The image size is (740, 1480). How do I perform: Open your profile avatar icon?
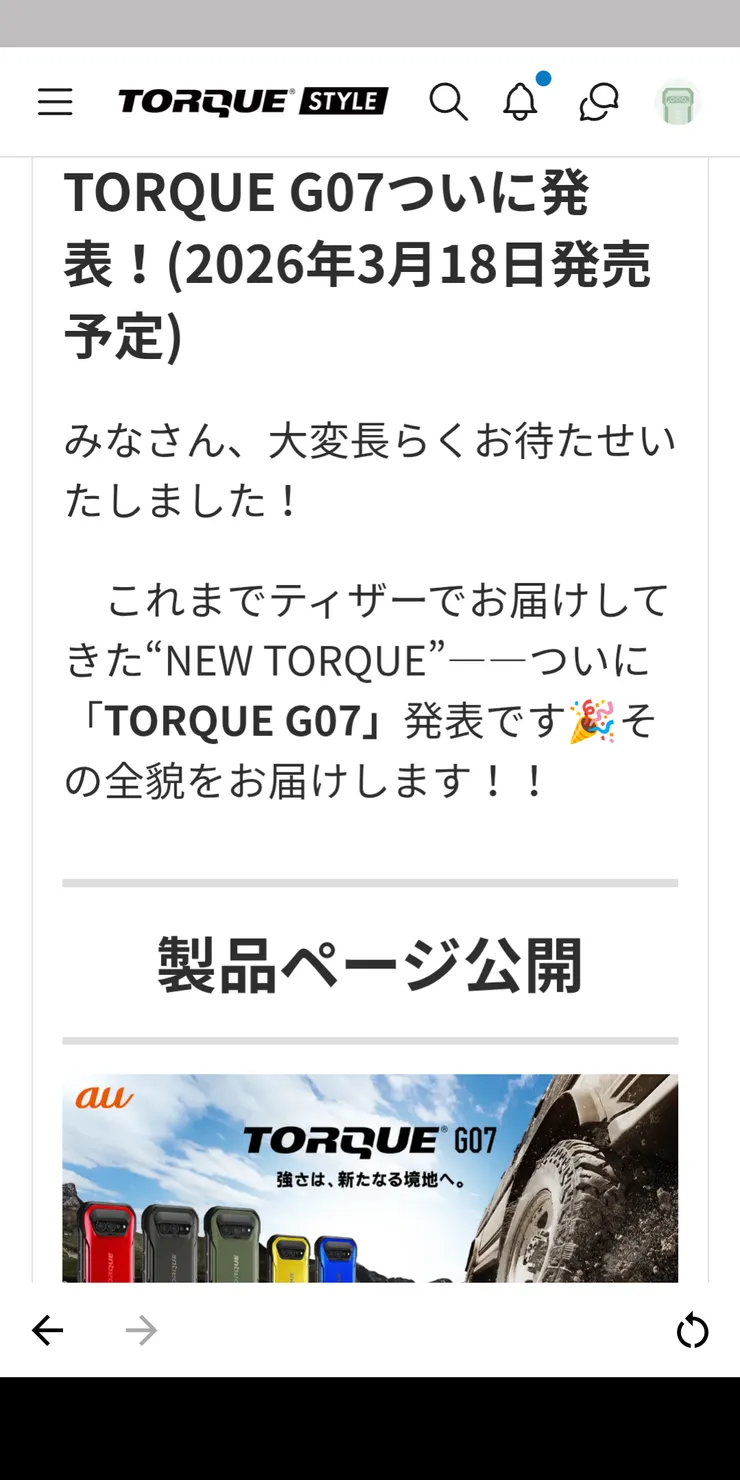pyautogui.click(x=678, y=101)
